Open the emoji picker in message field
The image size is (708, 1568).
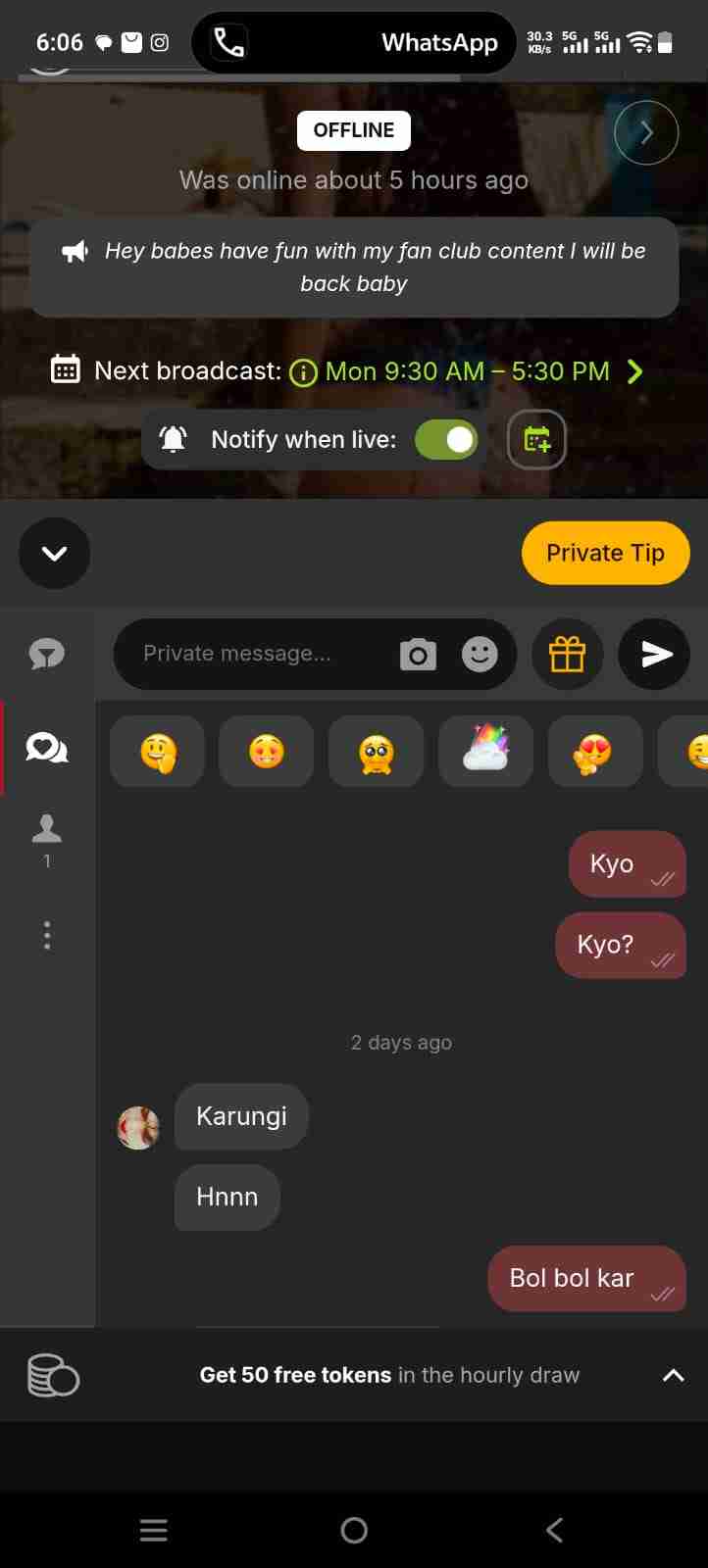pyautogui.click(x=480, y=654)
